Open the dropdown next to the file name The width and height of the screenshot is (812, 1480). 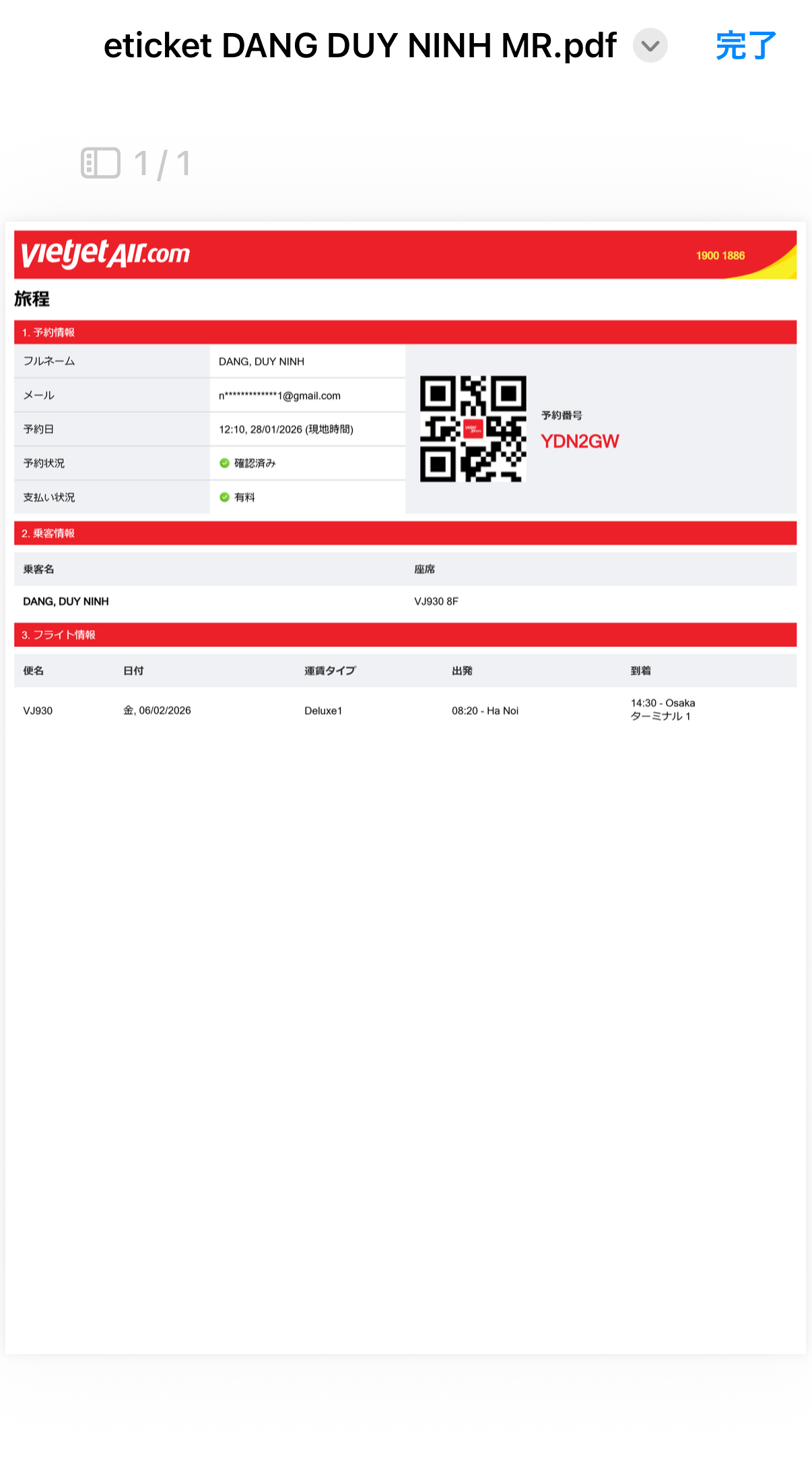(x=650, y=46)
